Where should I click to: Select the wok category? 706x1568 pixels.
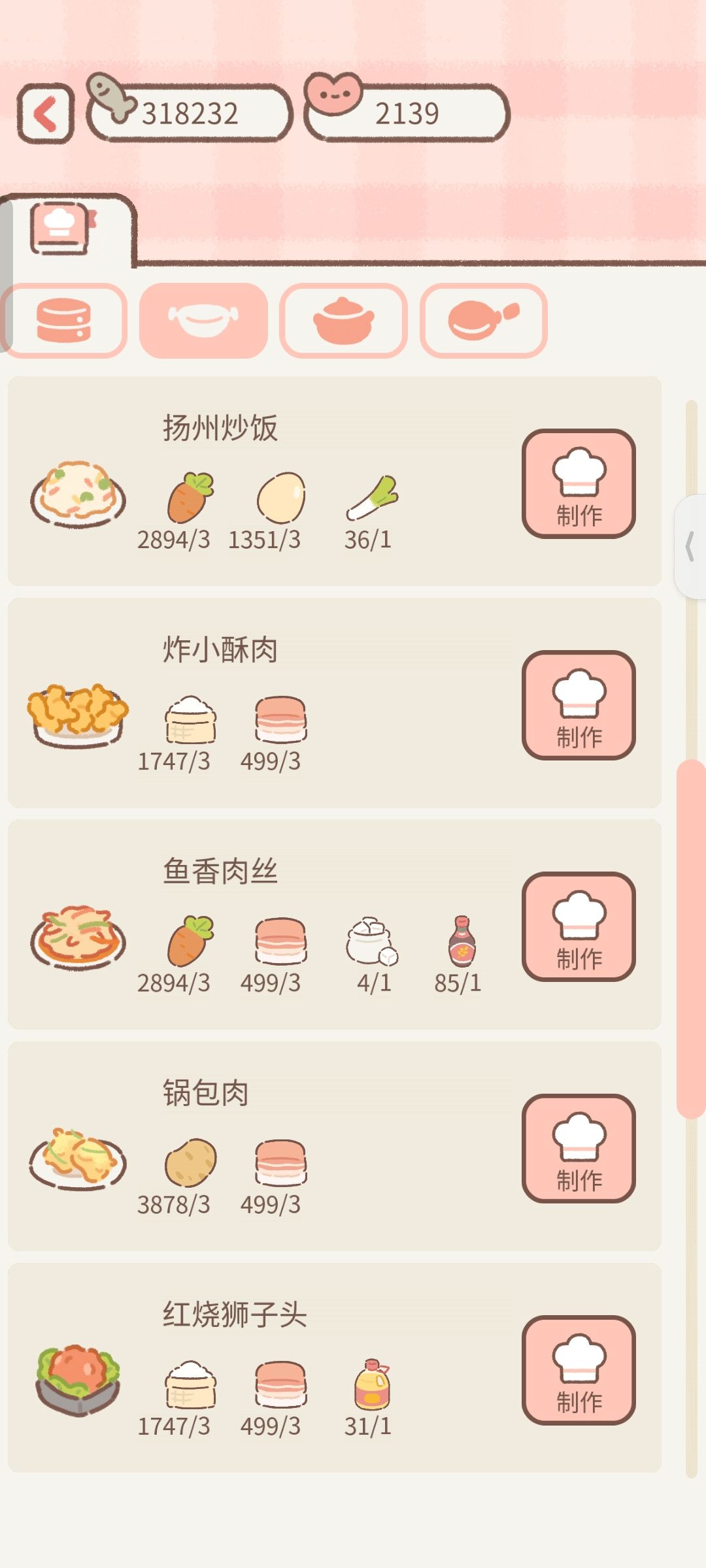(203, 320)
